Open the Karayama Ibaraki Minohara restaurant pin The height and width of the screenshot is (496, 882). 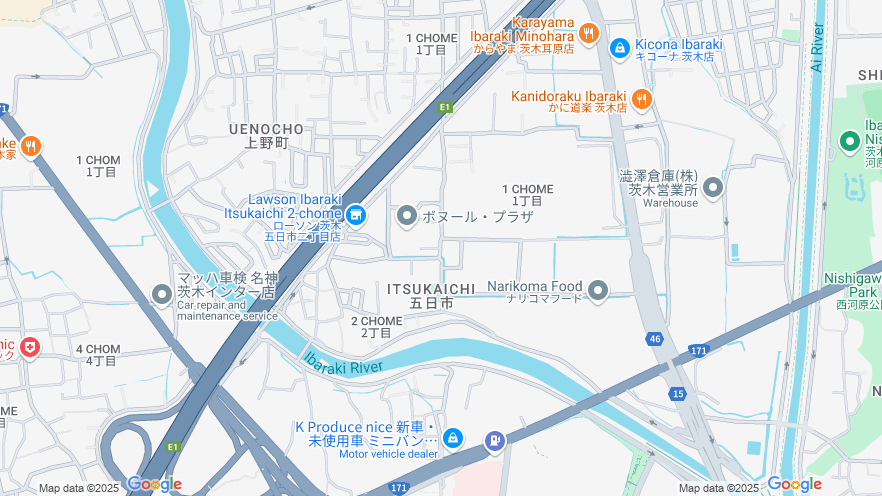click(x=589, y=33)
